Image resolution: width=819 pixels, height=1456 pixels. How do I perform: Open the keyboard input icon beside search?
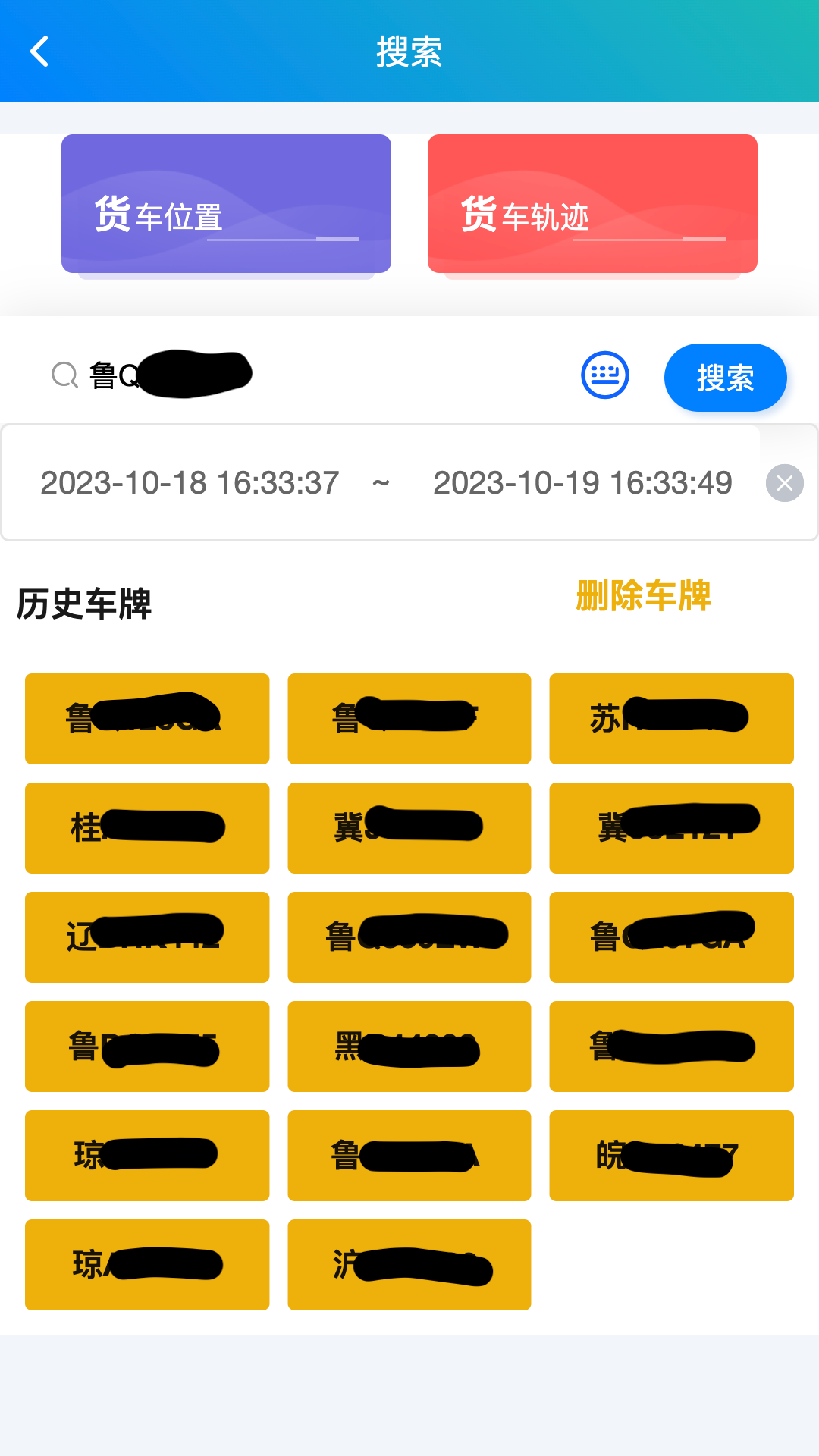pyautogui.click(x=604, y=375)
